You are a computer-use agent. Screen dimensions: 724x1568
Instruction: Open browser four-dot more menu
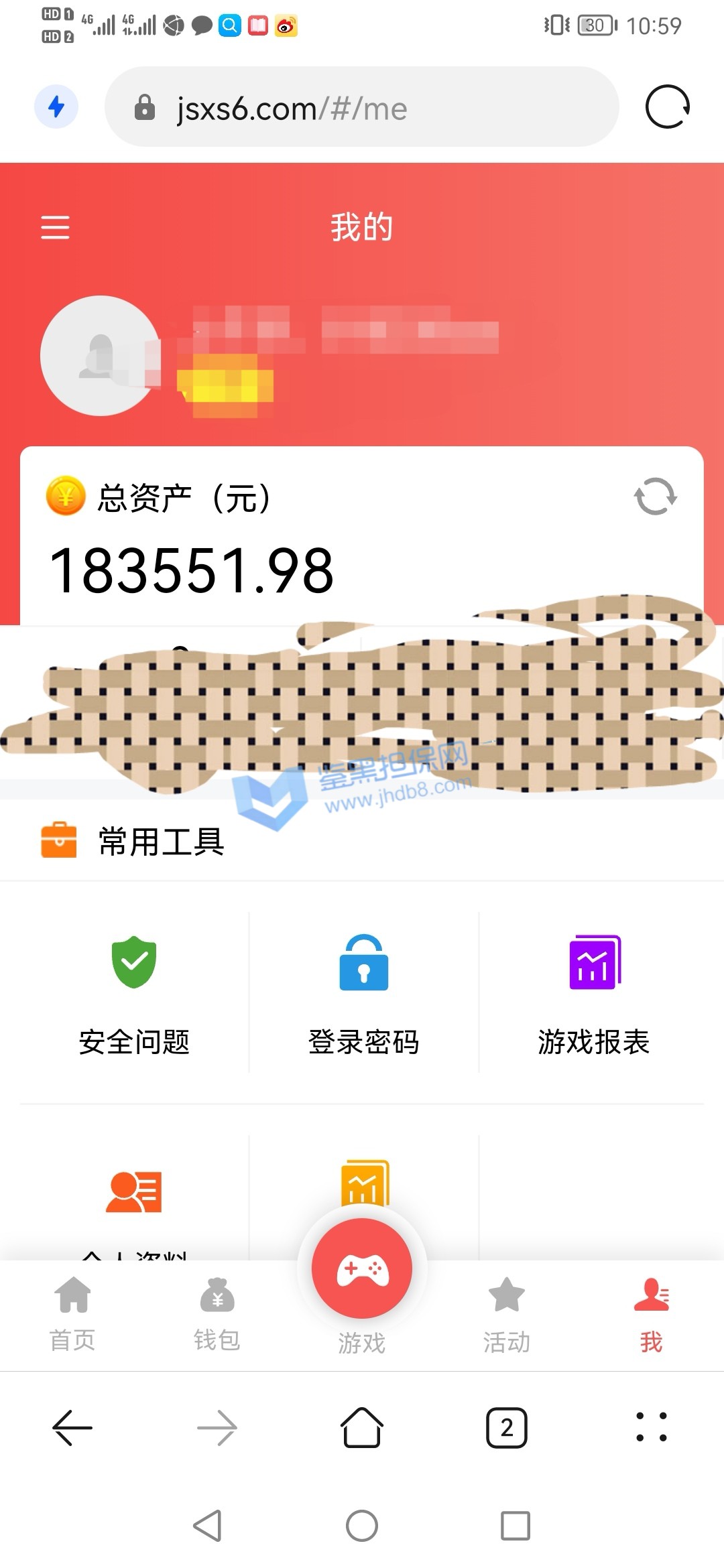(x=651, y=1427)
